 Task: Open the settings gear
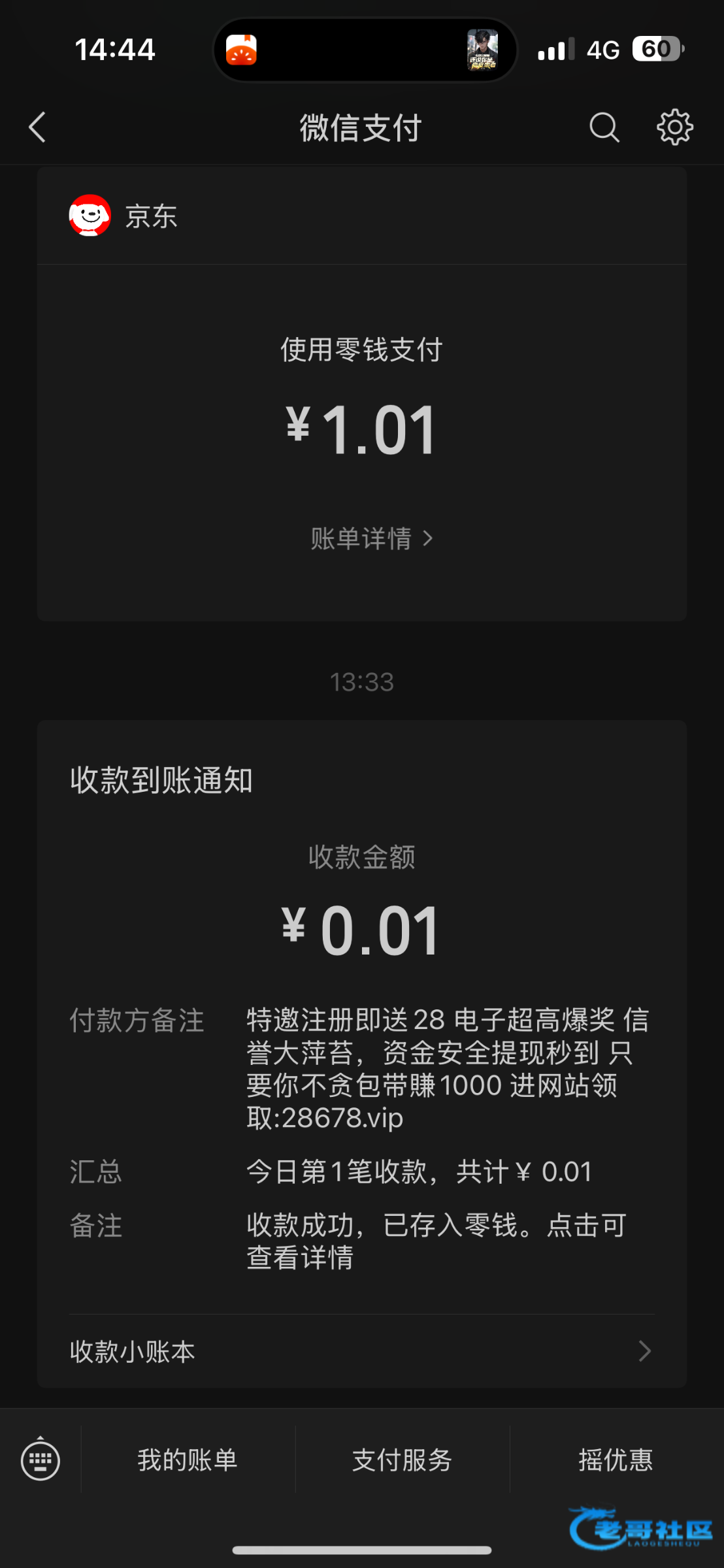674,127
